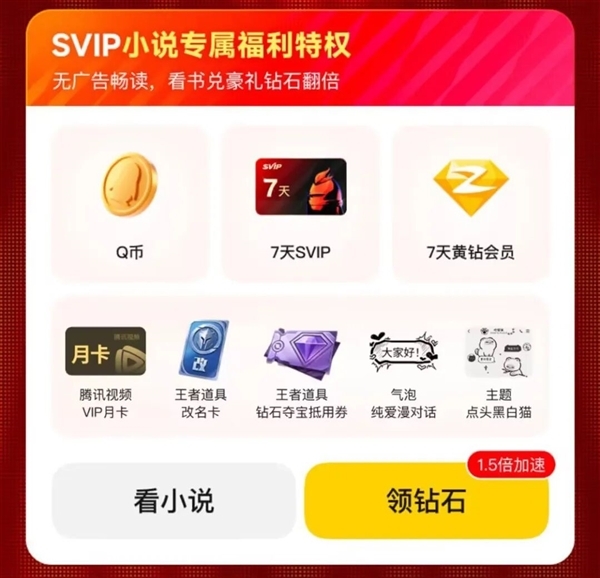Open the 气泡 纯爱漫对话 item

coord(402,369)
